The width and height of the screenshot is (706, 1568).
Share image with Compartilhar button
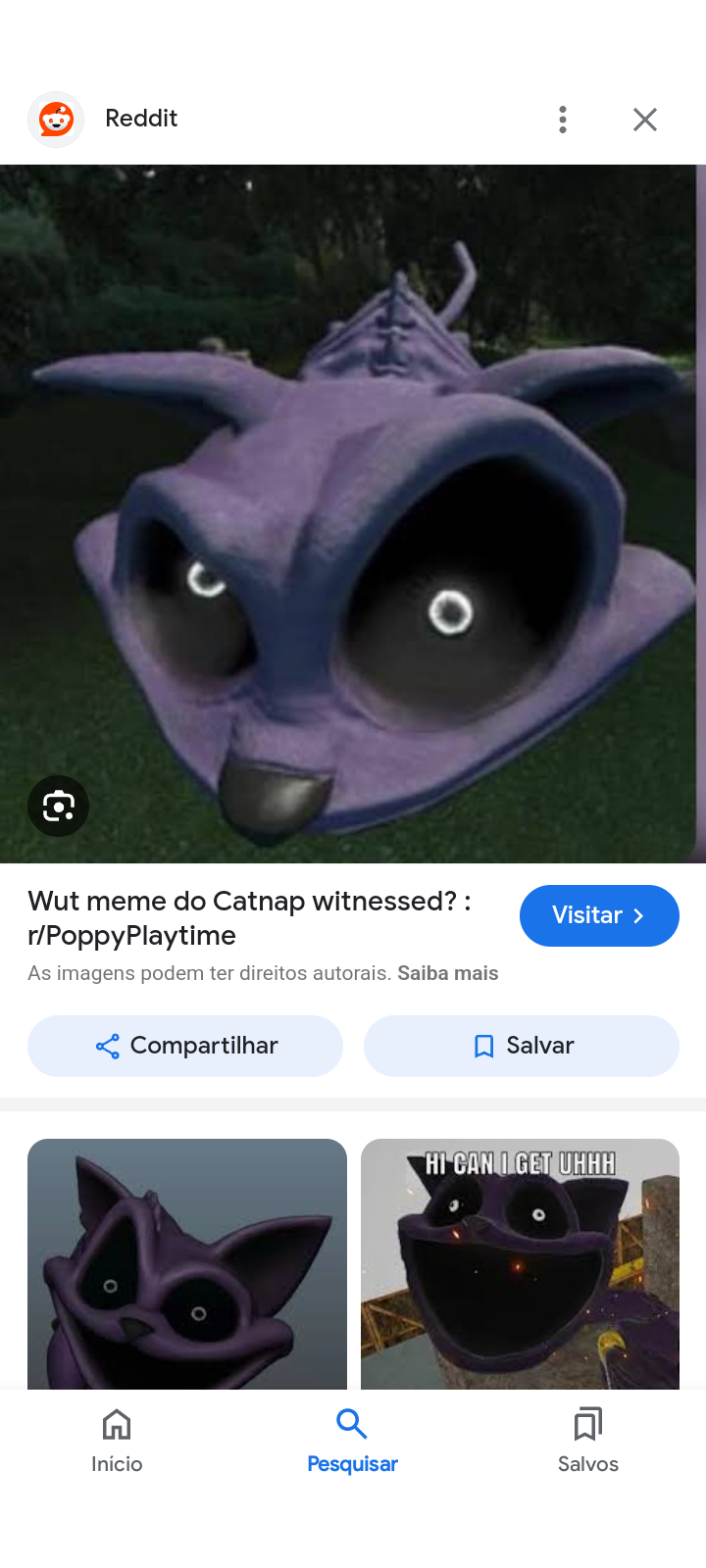185,1046
